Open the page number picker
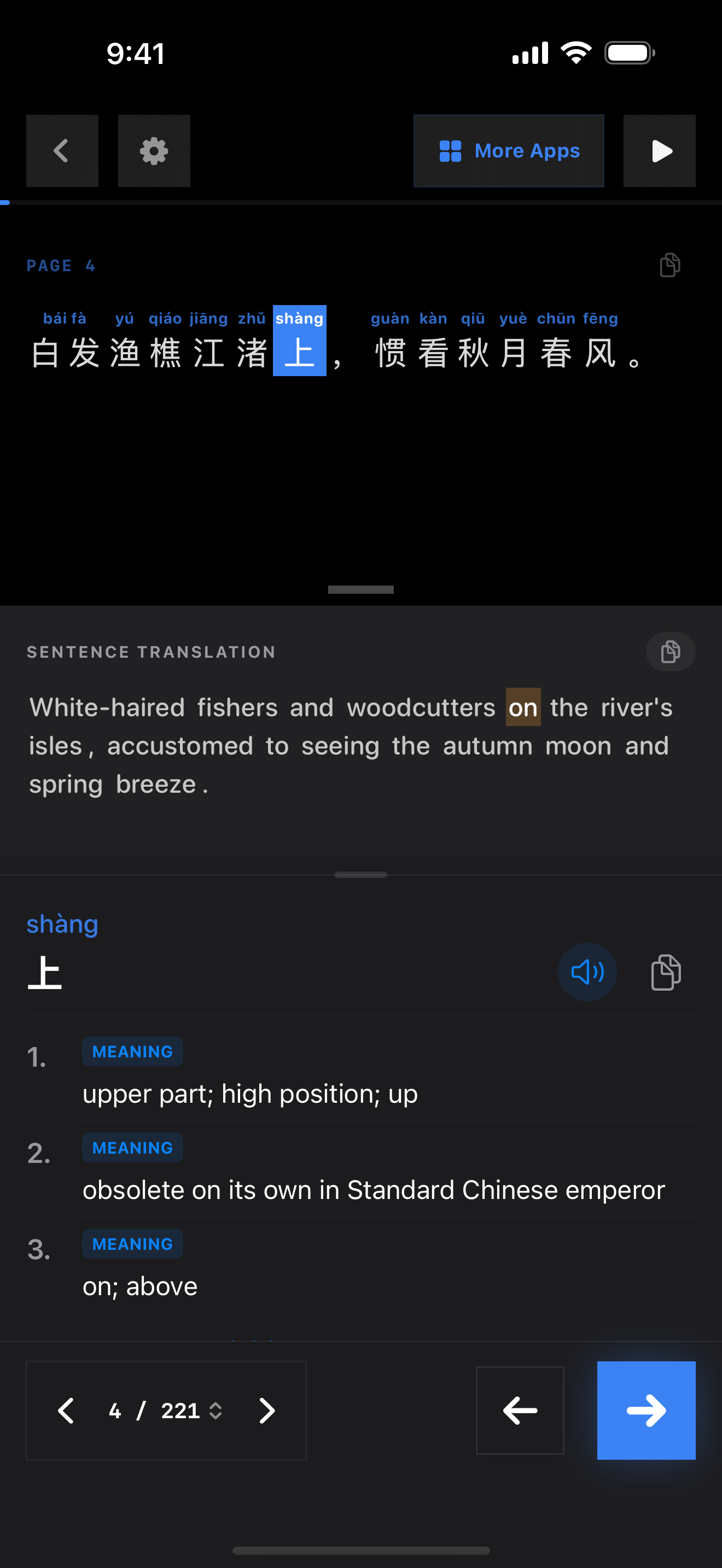 181,1411
